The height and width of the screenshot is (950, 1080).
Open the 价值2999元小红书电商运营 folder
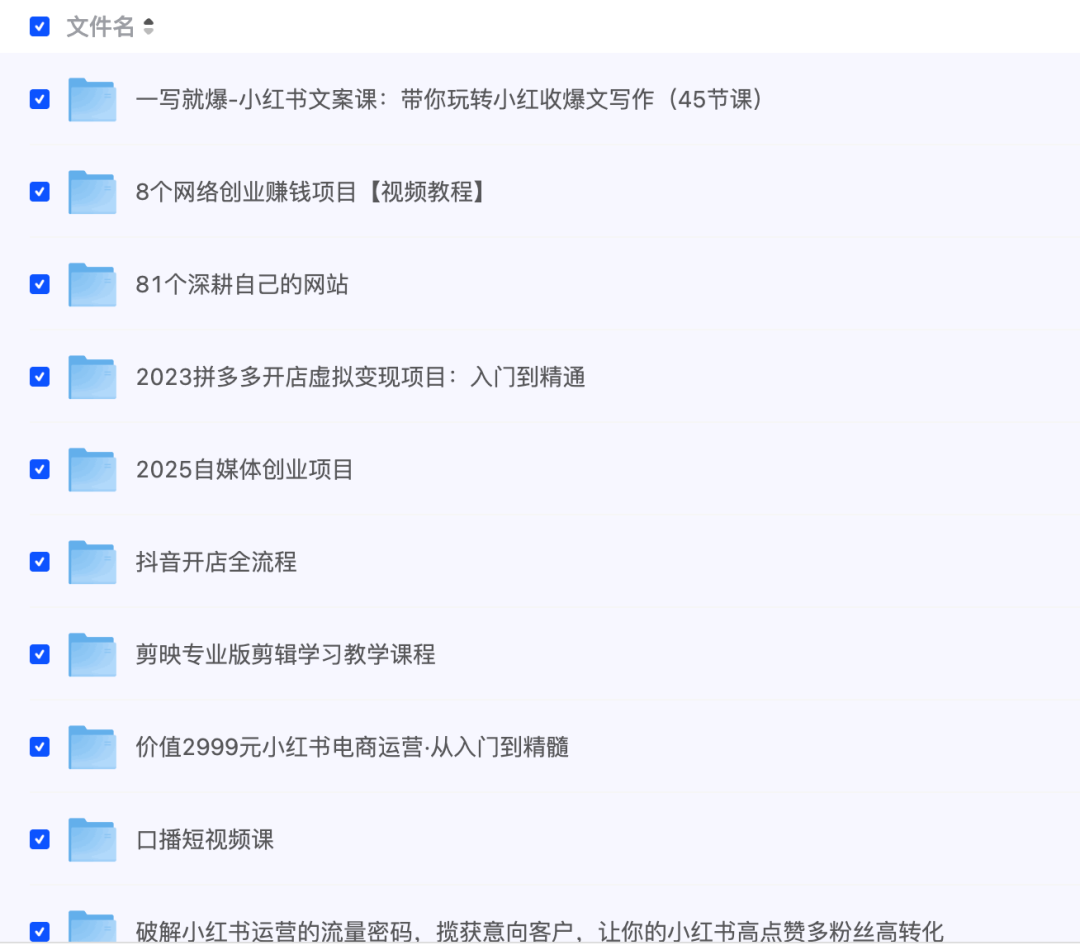(352, 747)
